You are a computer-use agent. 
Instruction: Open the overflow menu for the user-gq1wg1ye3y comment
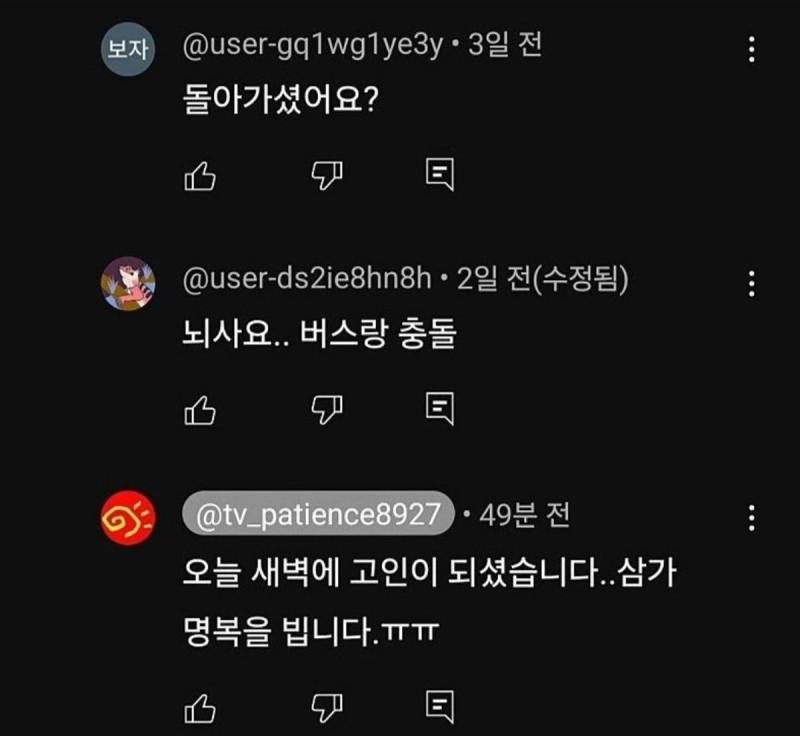pyautogui.click(x=751, y=50)
